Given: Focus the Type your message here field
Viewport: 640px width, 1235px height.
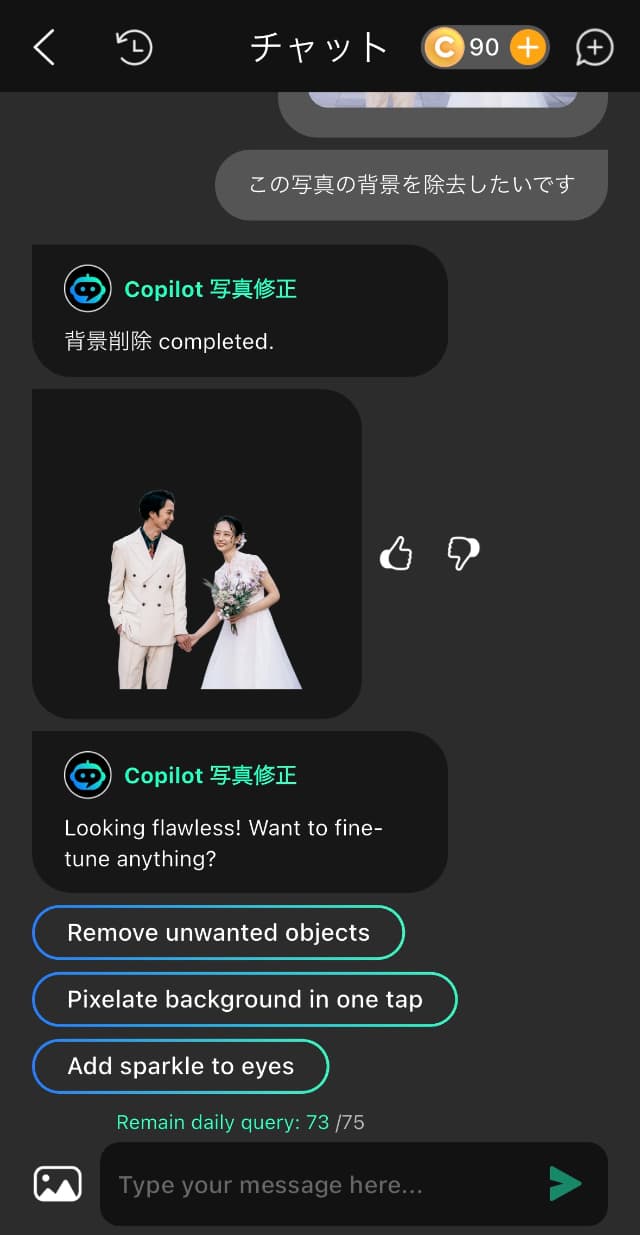Looking at the screenshot, I should coord(320,1185).
